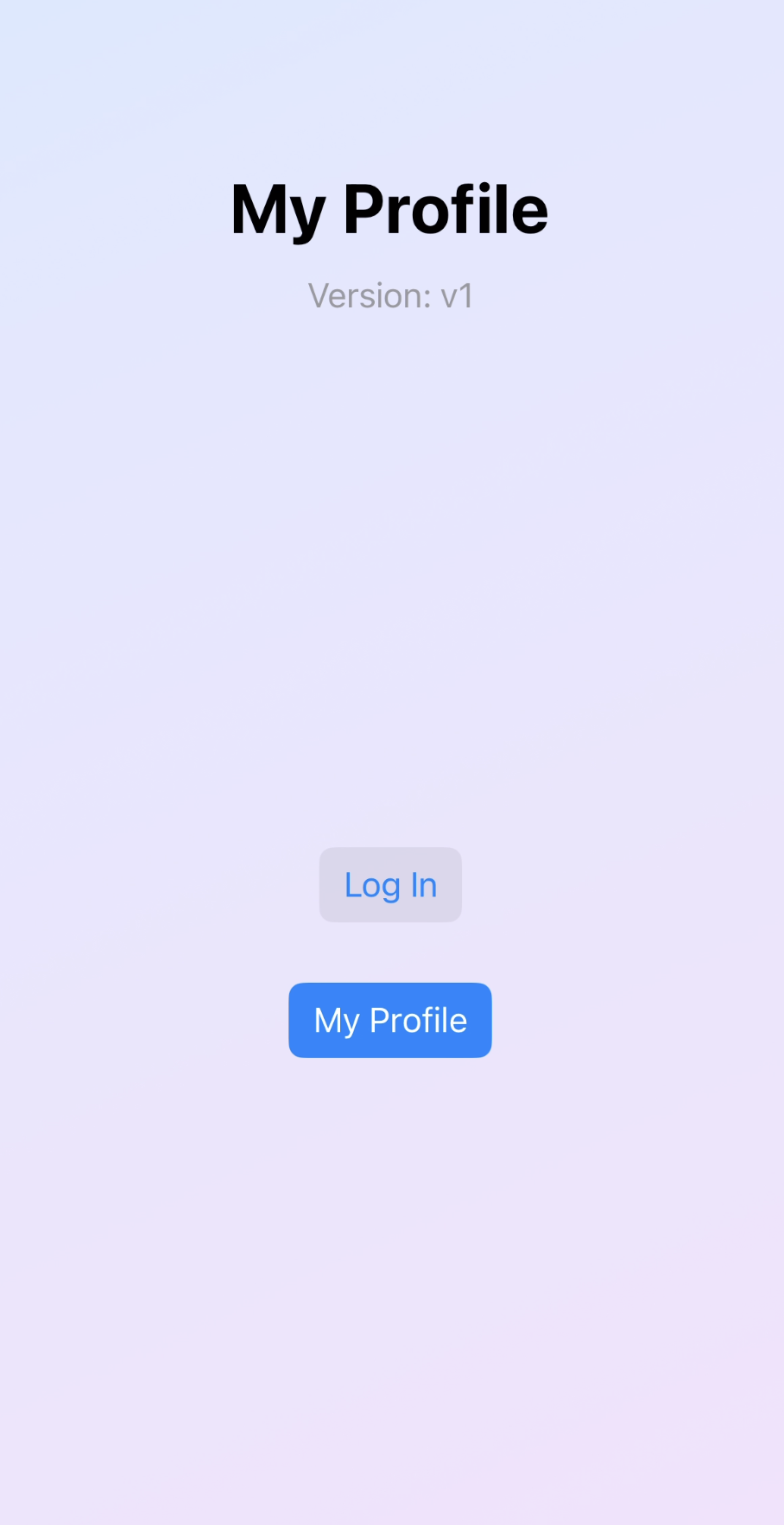Open the blue My Profile button
784x1525 pixels.
pos(390,1020)
